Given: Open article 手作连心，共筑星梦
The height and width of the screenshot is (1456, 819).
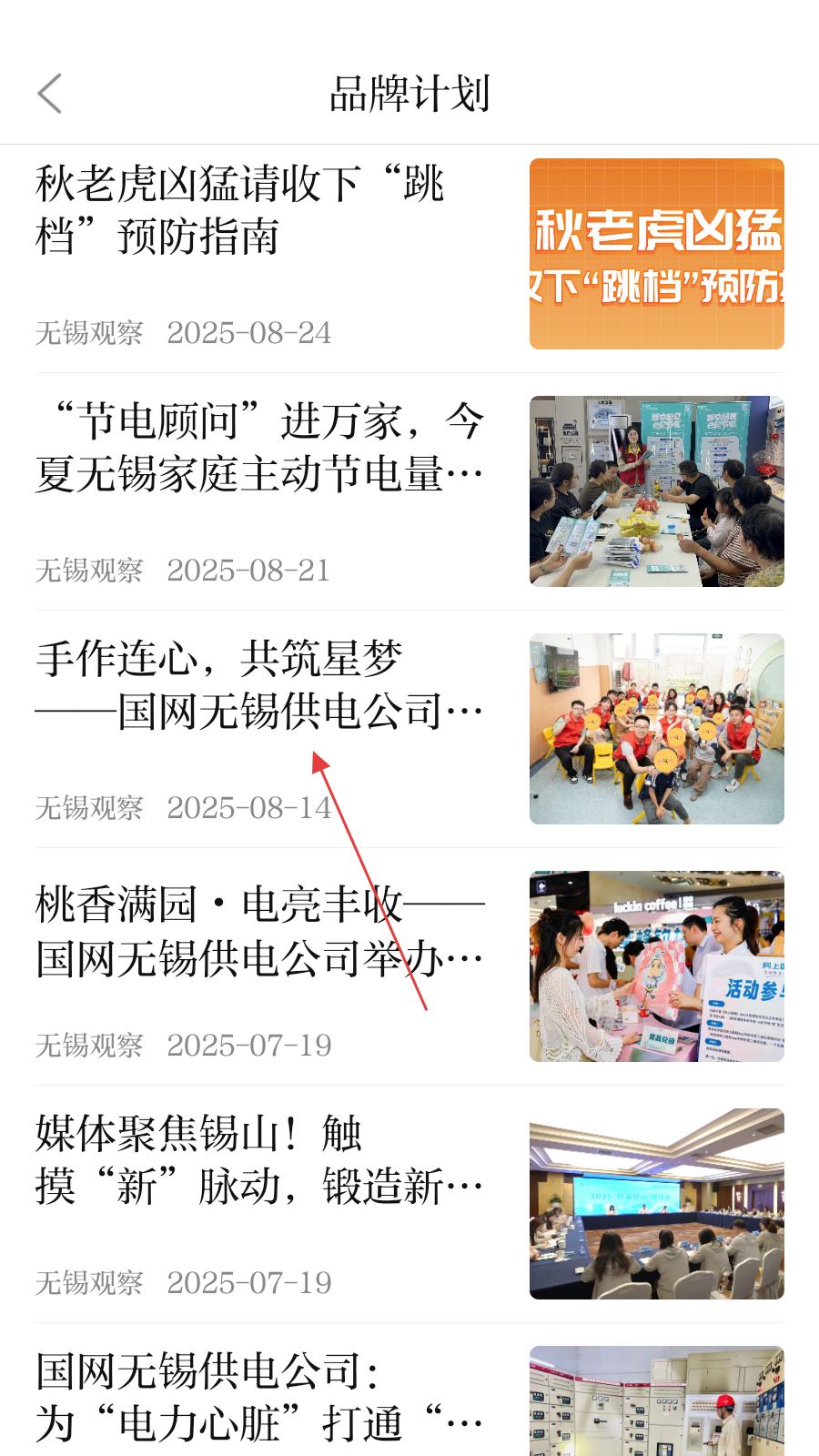Looking at the screenshot, I should click(x=259, y=684).
